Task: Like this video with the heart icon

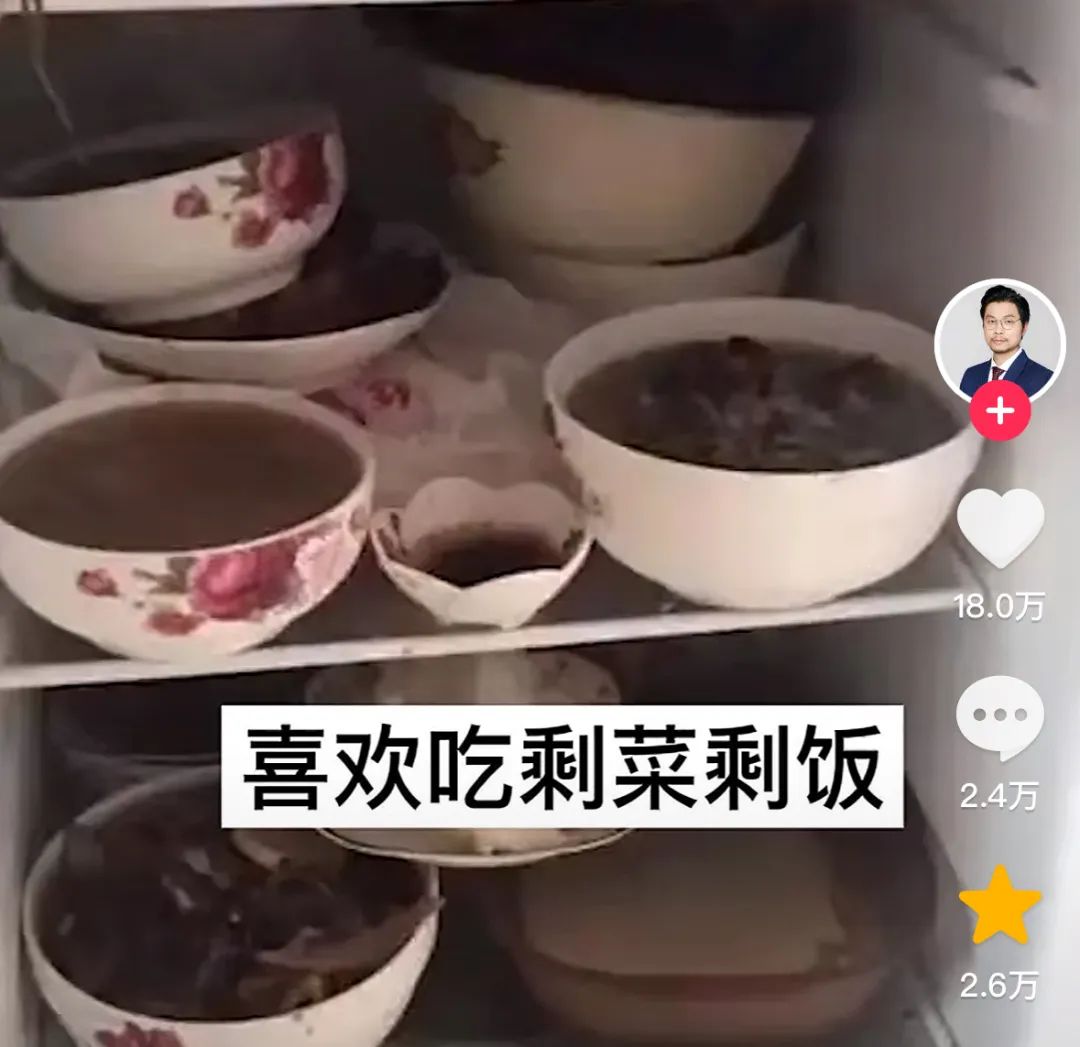Action: (x=1000, y=528)
